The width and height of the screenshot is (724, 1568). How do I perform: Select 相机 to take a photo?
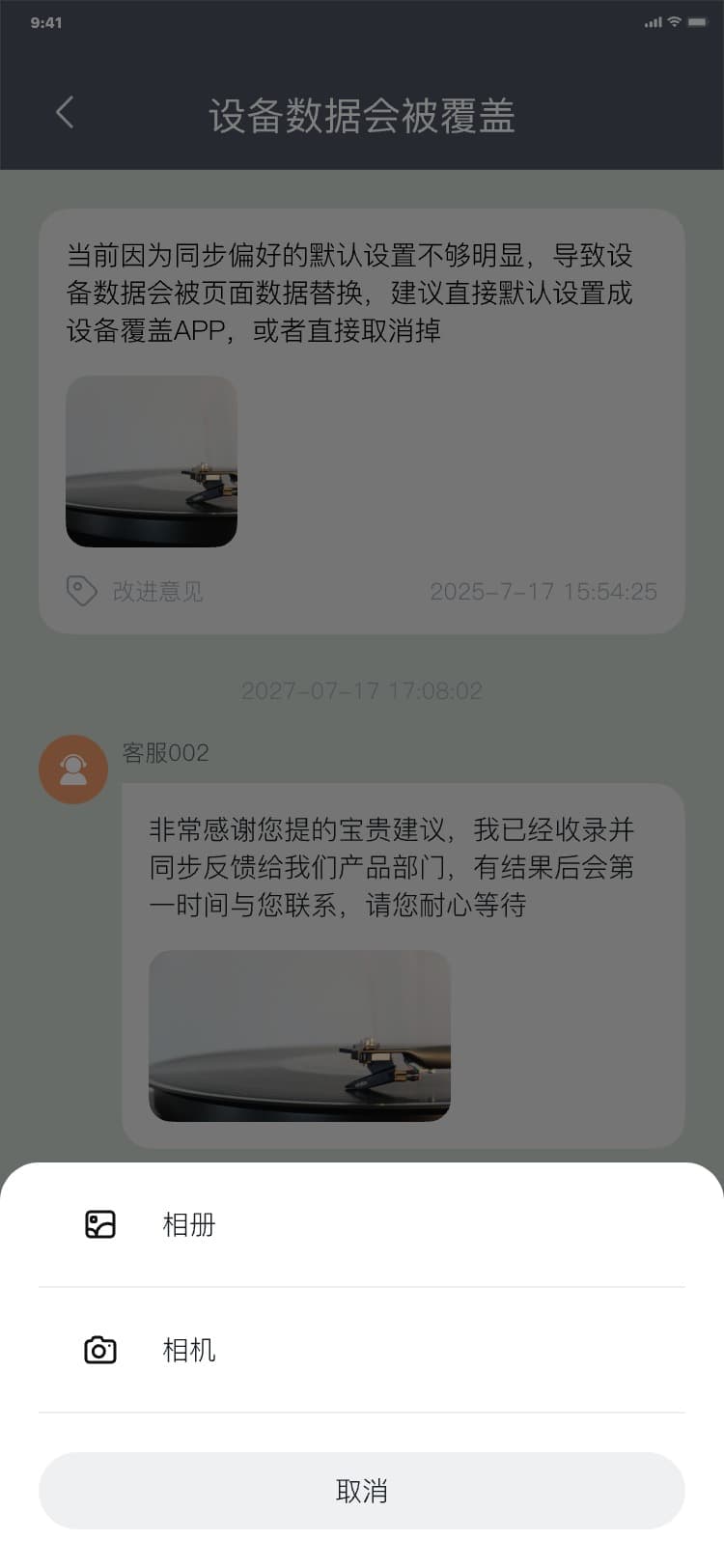point(188,1350)
